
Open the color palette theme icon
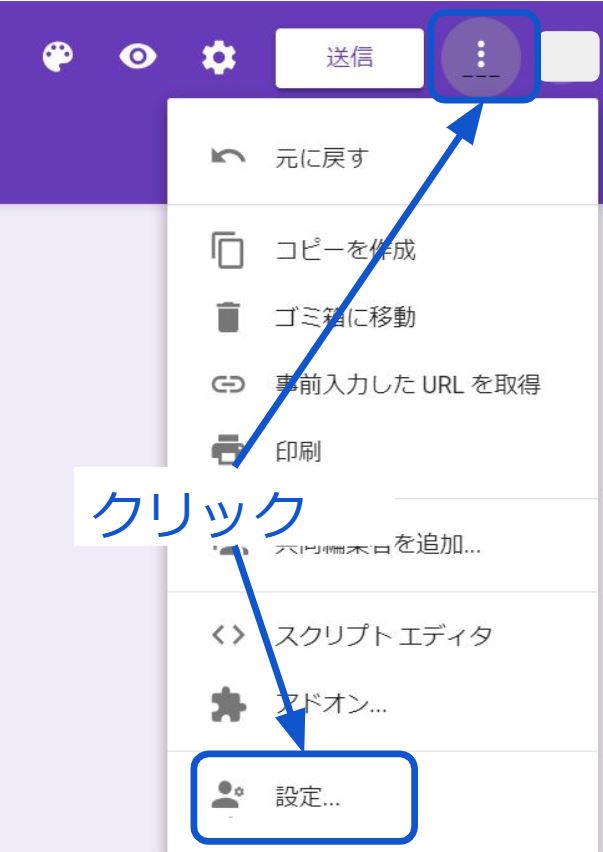[58, 58]
